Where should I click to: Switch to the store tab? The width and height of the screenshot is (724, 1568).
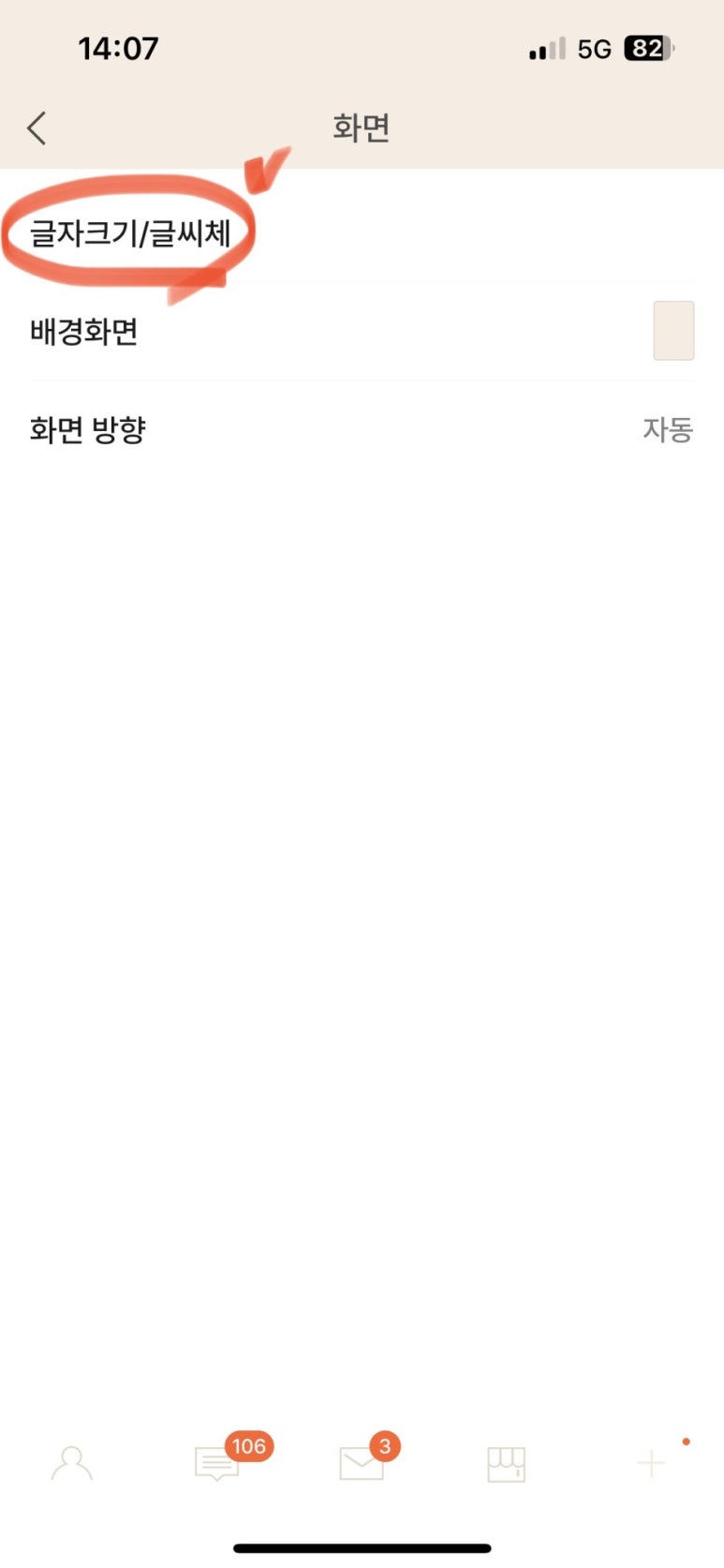507,1464
